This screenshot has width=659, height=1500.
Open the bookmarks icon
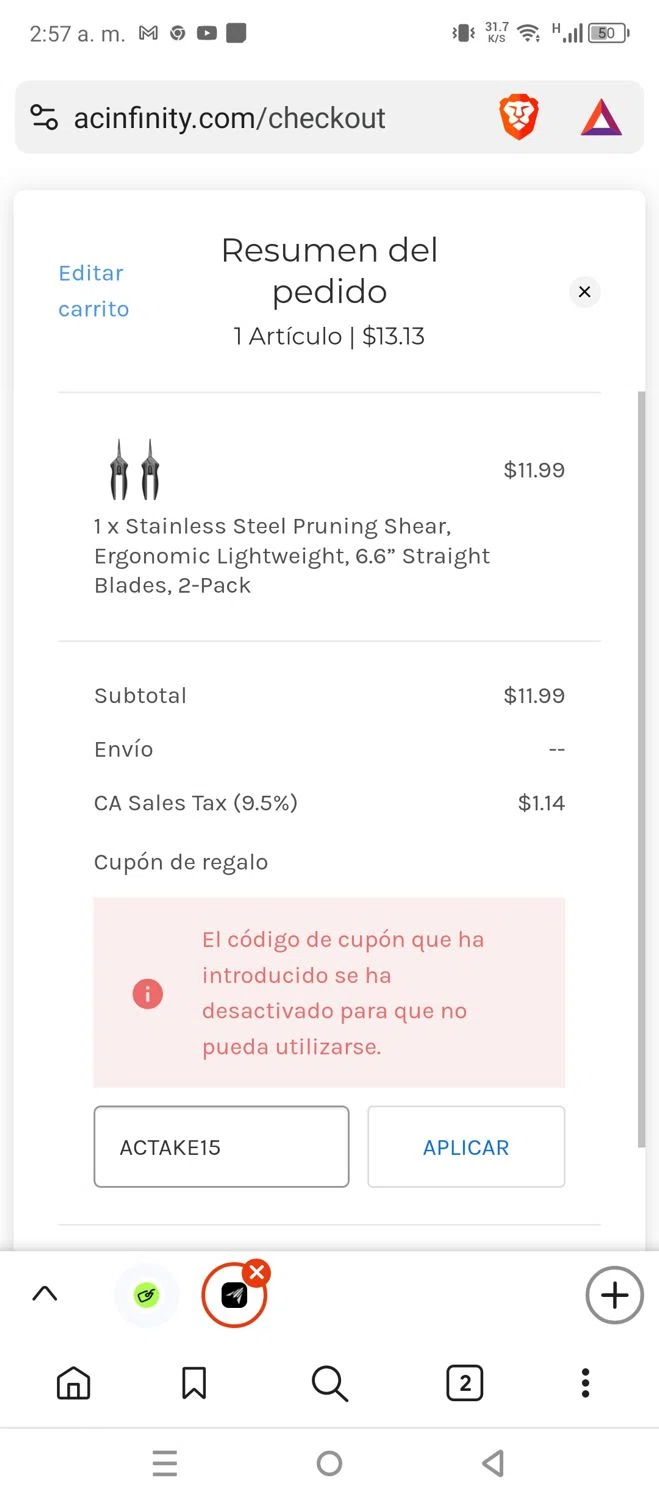pos(194,1384)
